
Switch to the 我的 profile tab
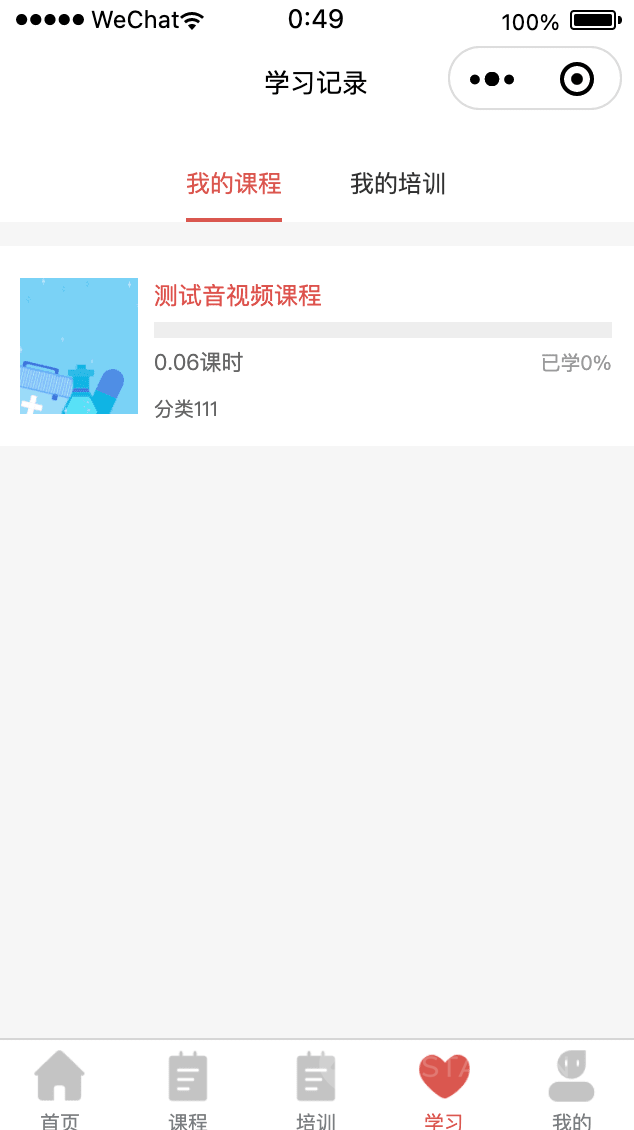click(571, 1088)
